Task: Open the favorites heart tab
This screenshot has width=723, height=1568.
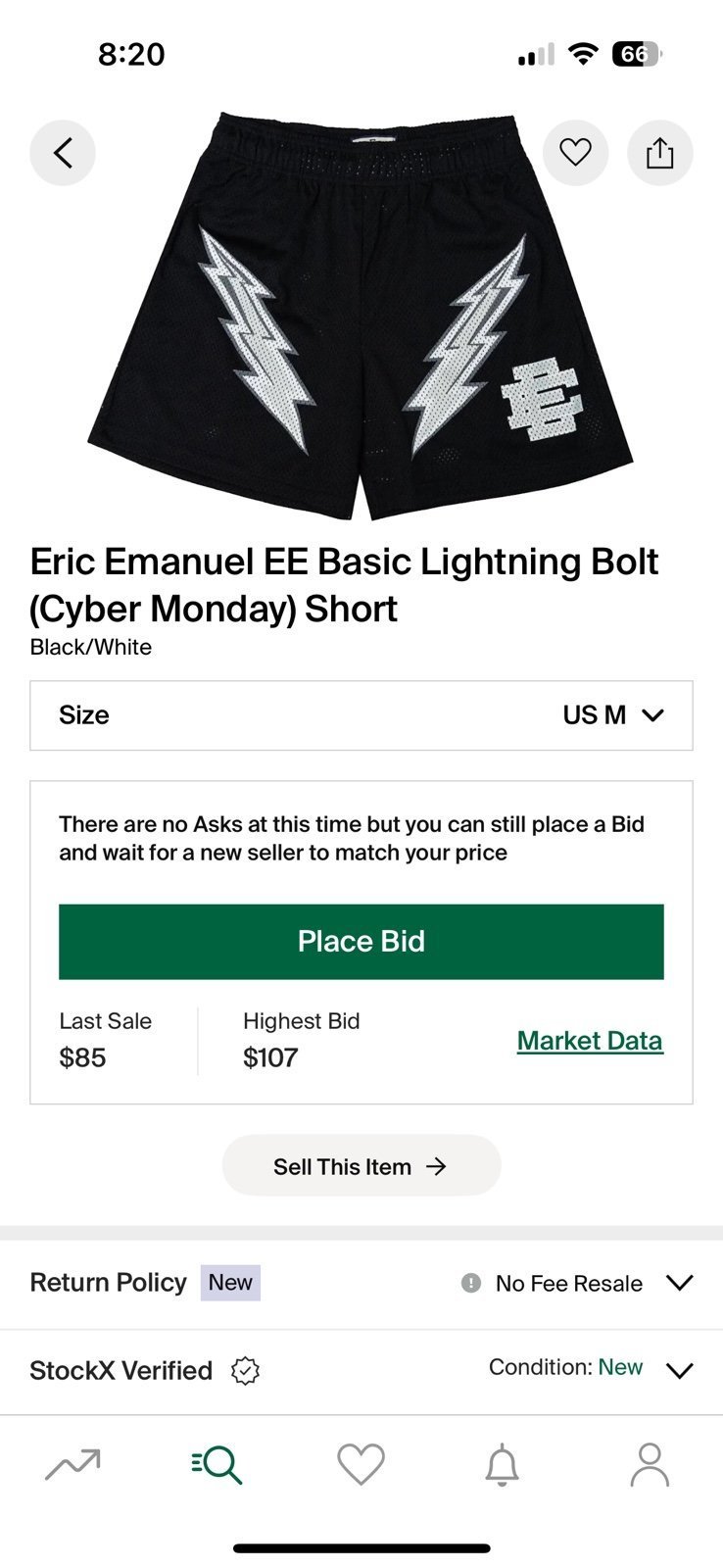Action: [x=361, y=1464]
